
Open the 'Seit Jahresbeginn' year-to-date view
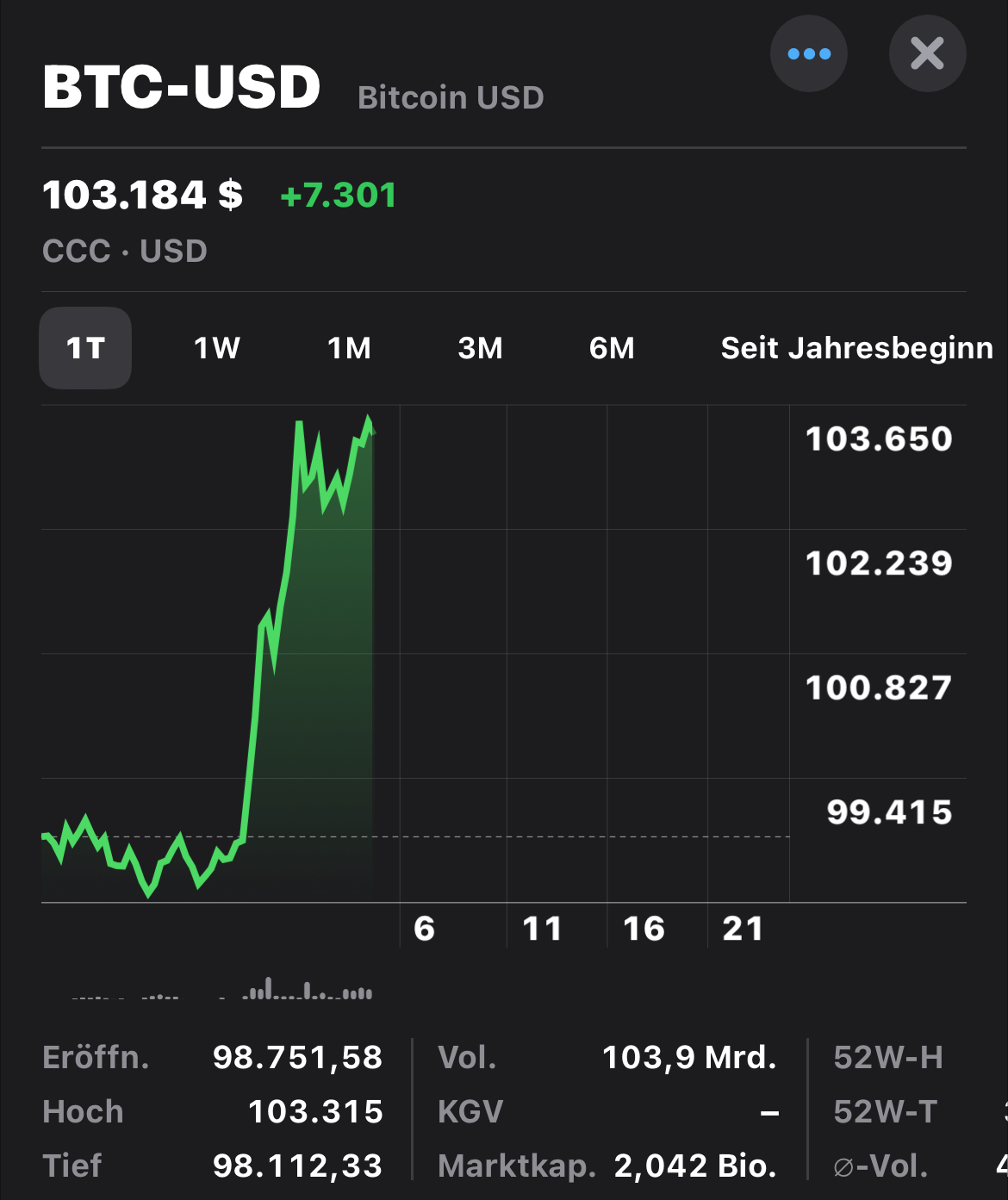[x=856, y=348]
